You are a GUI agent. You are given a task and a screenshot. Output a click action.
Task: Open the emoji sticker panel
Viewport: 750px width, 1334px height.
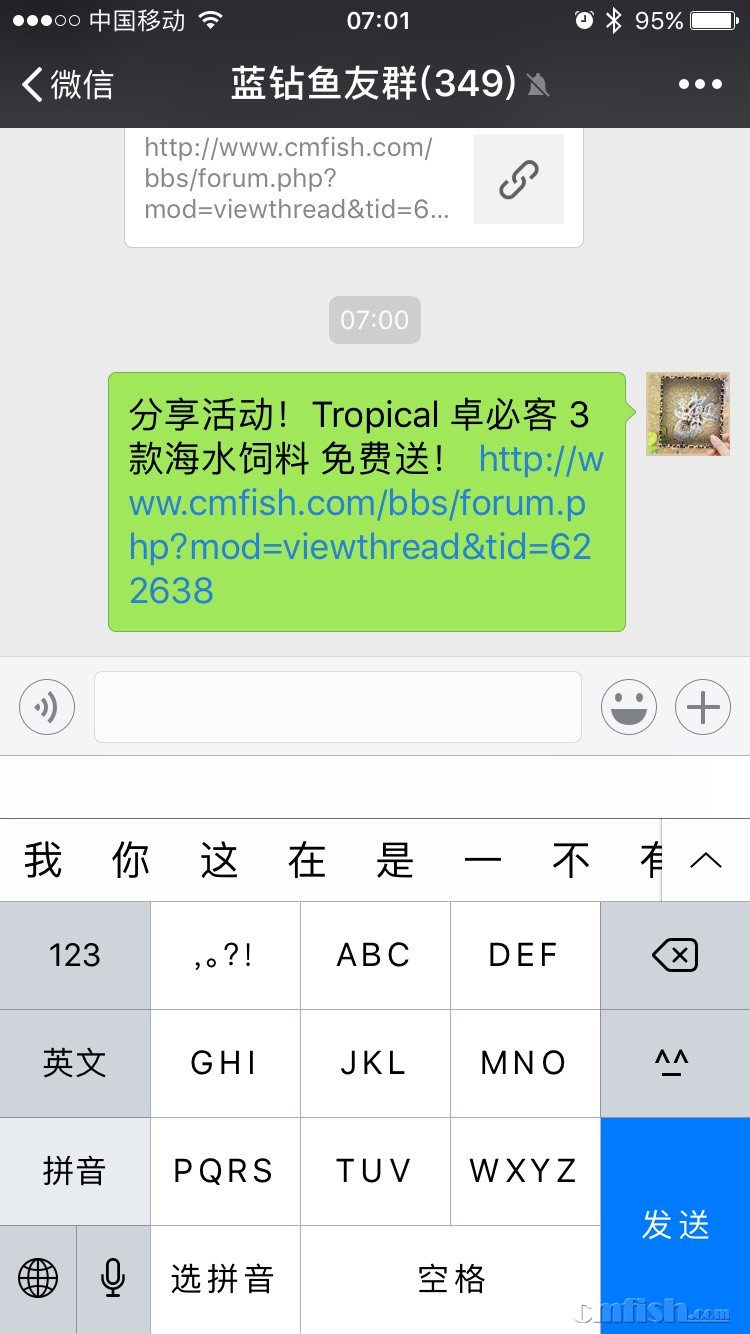click(628, 707)
